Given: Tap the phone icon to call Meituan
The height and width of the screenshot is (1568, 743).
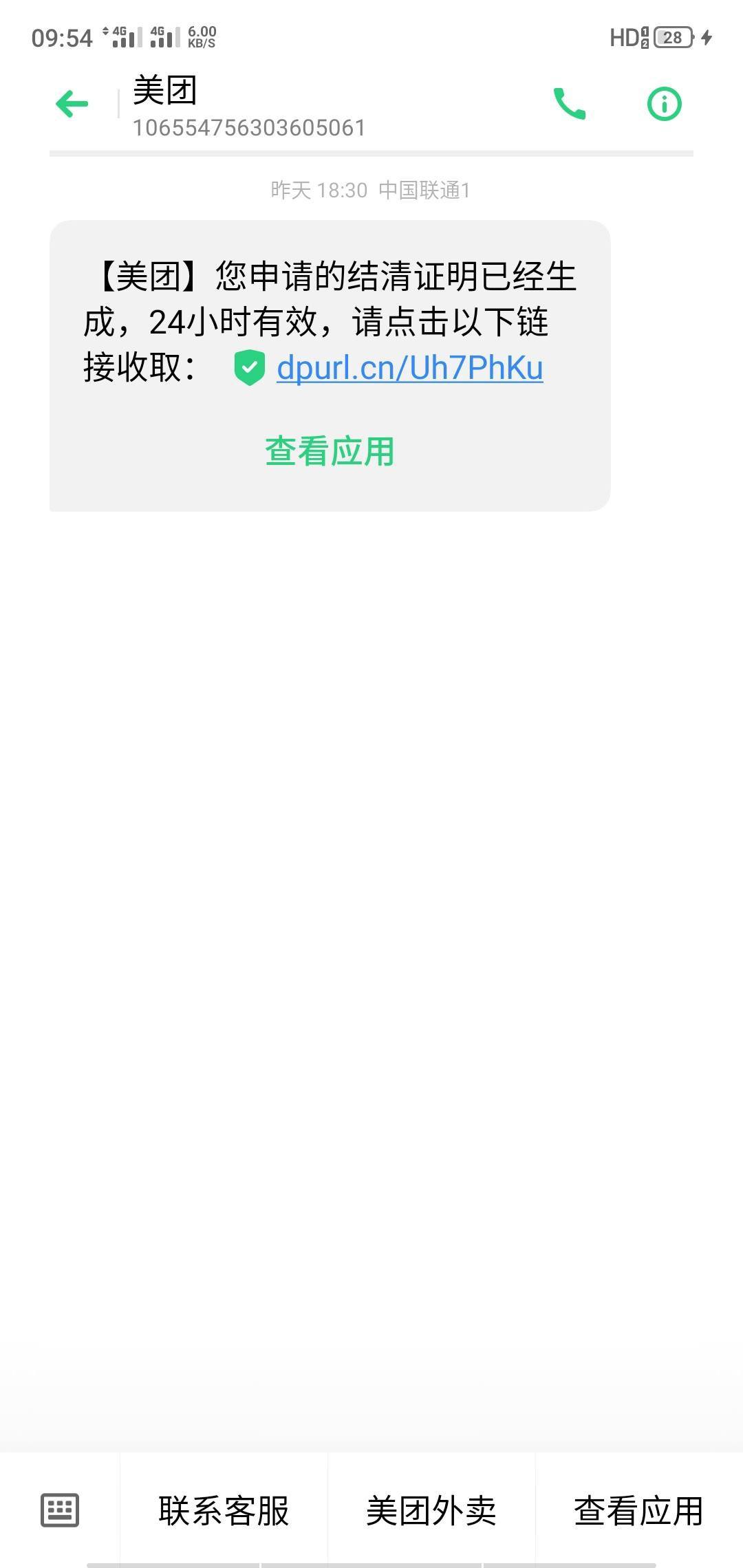Looking at the screenshot, I should click(x=569, y=103).
